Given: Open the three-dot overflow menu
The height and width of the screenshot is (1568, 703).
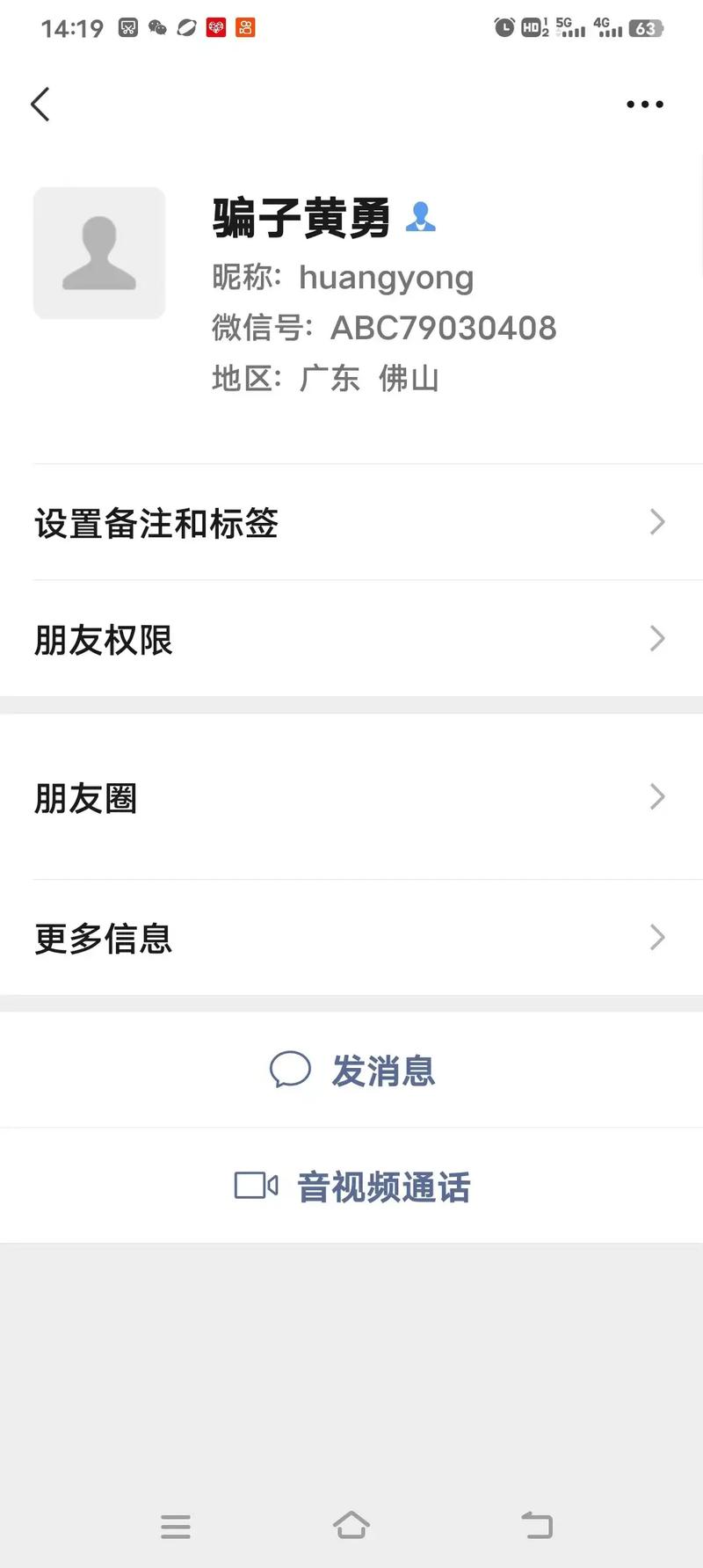Looking at the screenshot, I should (645, 104).
